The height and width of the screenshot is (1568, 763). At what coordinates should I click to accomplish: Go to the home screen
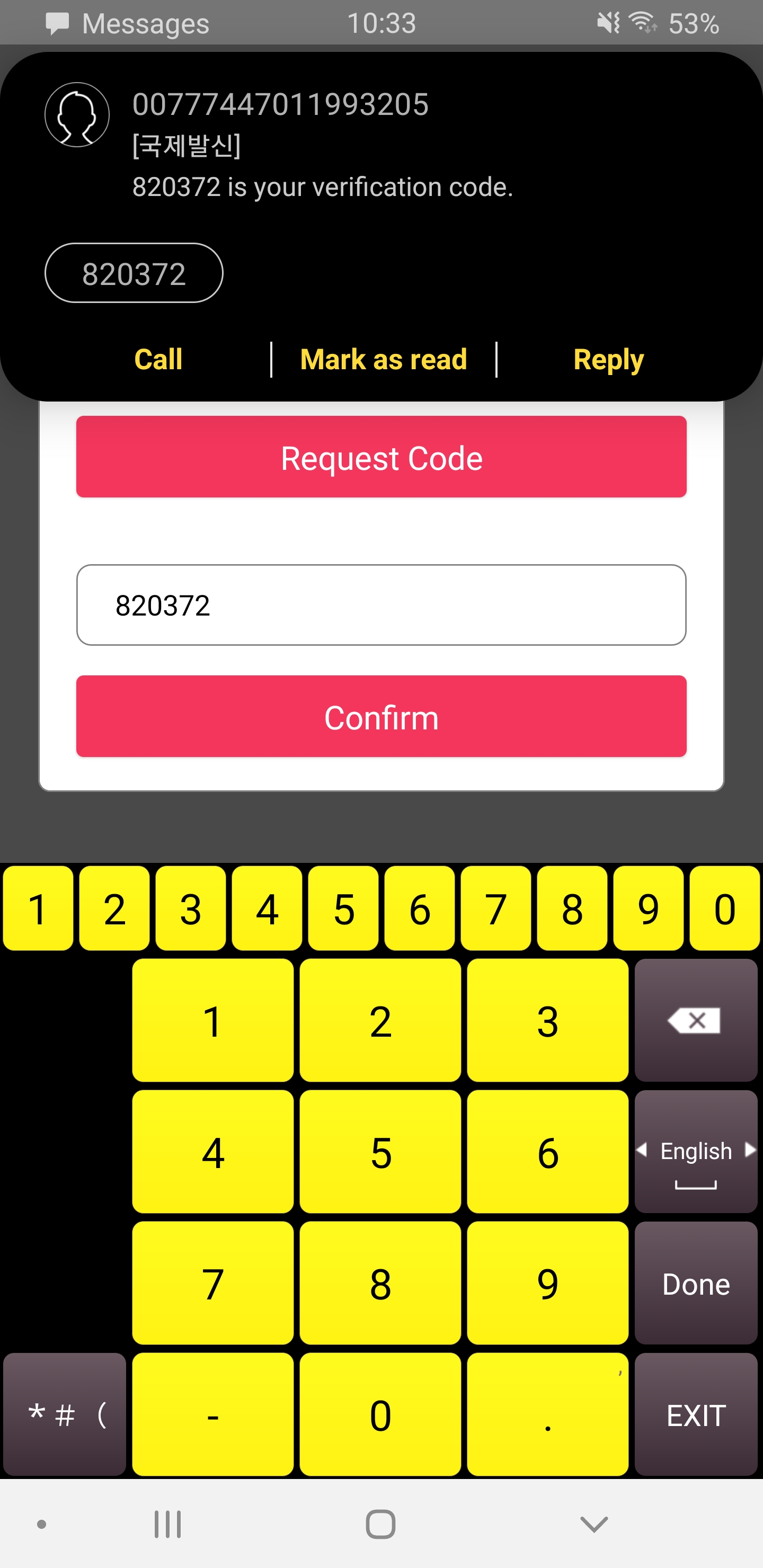[x=380, y=1525]
